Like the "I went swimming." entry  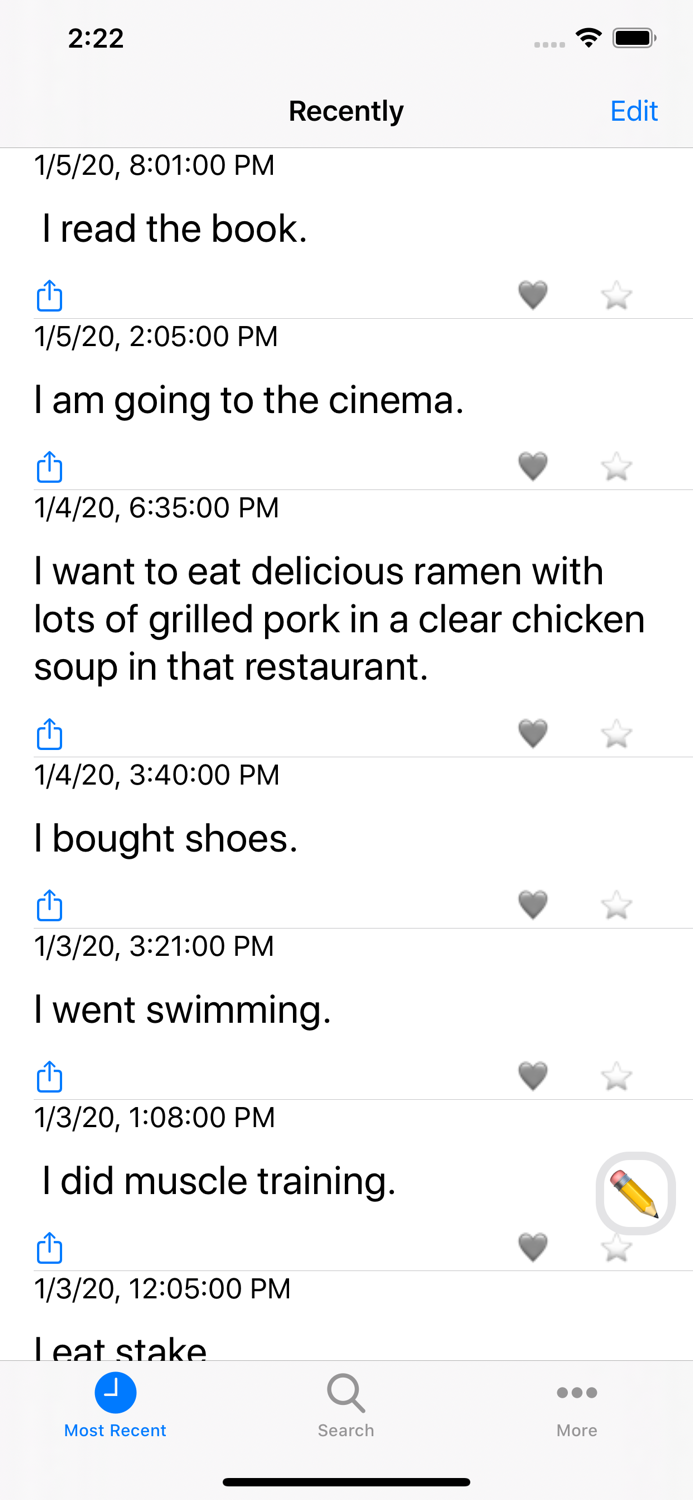point(533,1076)
